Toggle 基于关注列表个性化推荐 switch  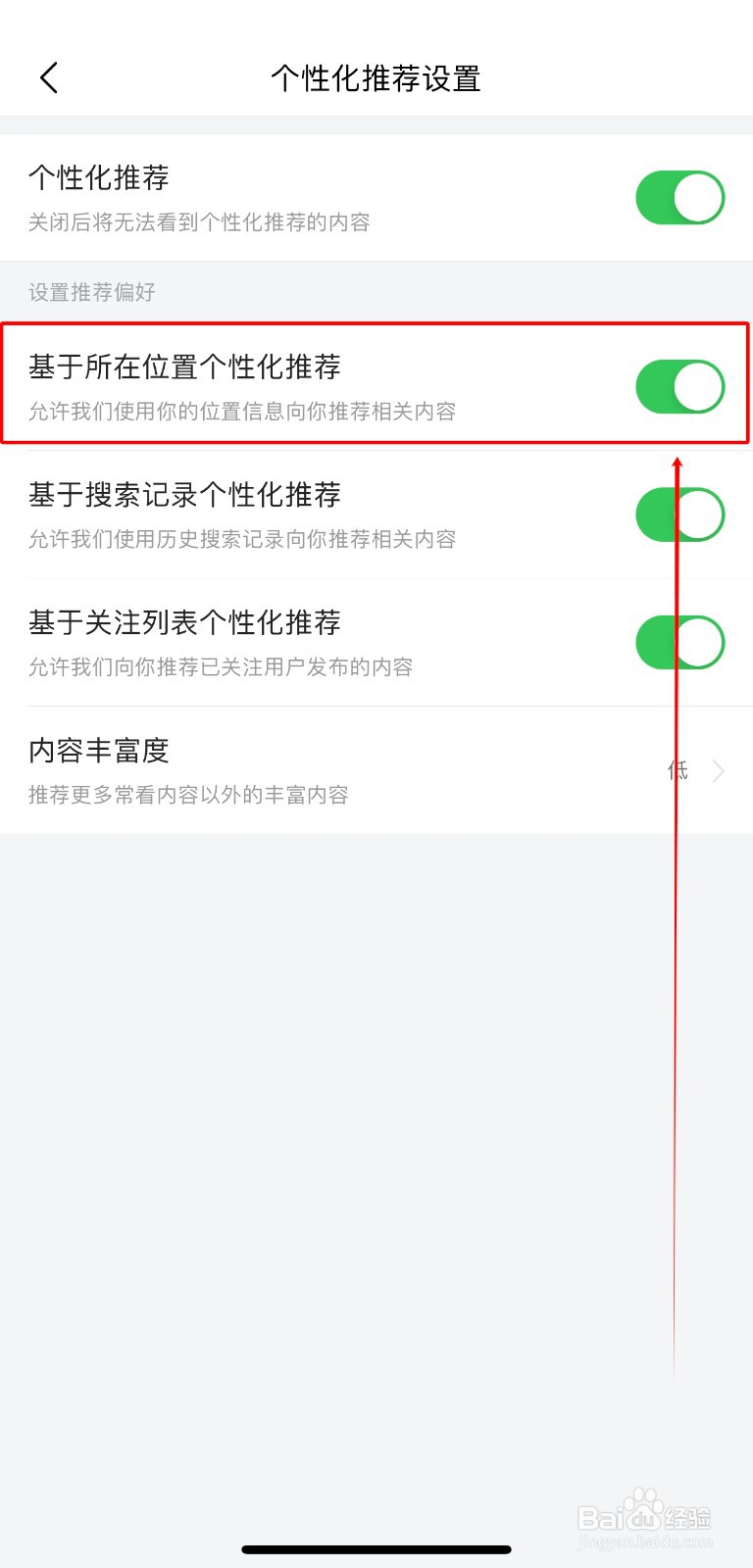coord(680,643)
